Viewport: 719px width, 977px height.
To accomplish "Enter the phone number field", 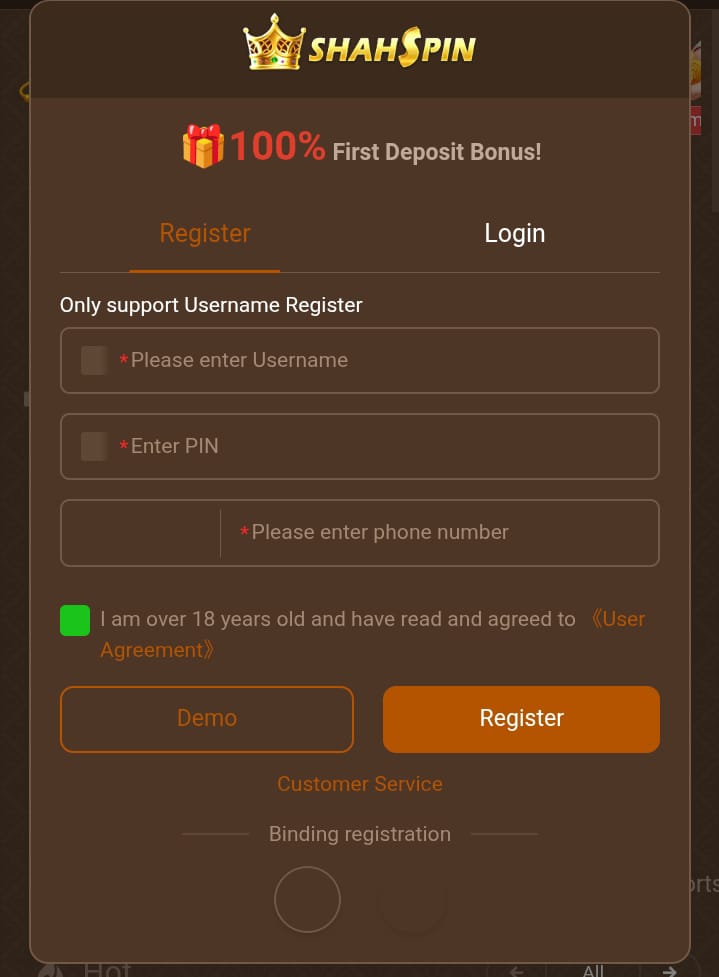I will pyautogui.click(x=440, y=532).
